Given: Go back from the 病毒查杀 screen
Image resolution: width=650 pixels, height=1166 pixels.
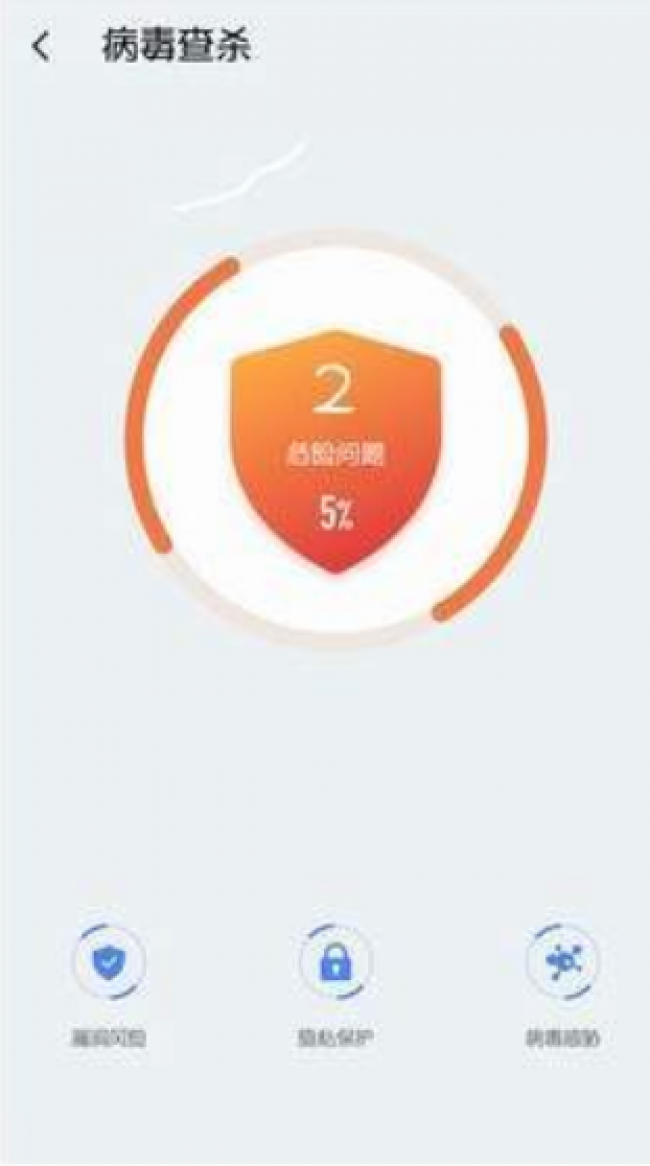Looking at the screenshot, I should tap(42, 48).
